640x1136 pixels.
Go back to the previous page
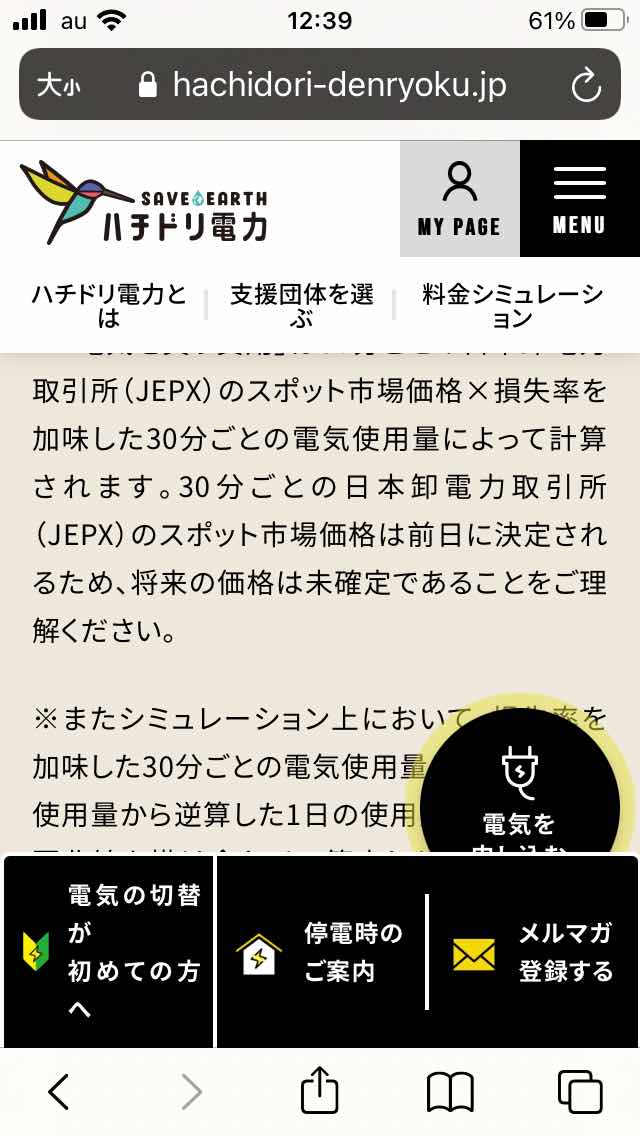(59, 1092)
